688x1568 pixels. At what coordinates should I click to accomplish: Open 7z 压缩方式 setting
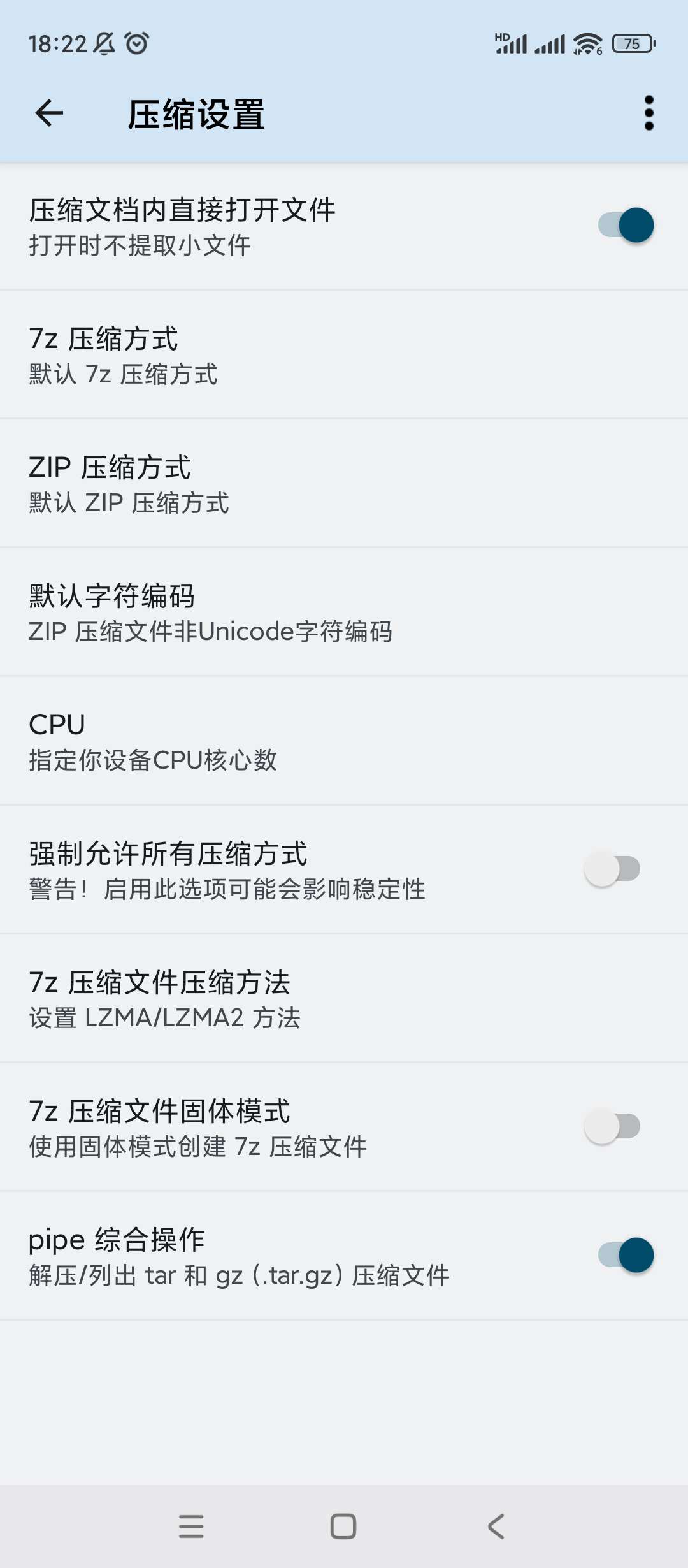[x=344, y=355]
